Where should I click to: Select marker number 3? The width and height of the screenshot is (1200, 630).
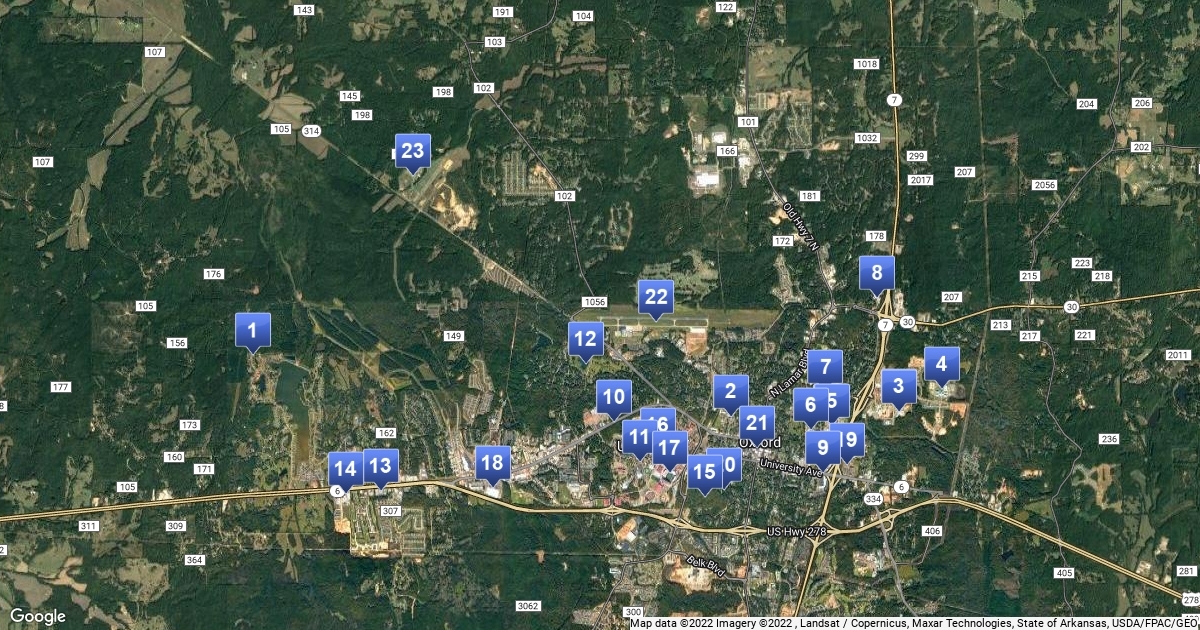coord(898,385)
